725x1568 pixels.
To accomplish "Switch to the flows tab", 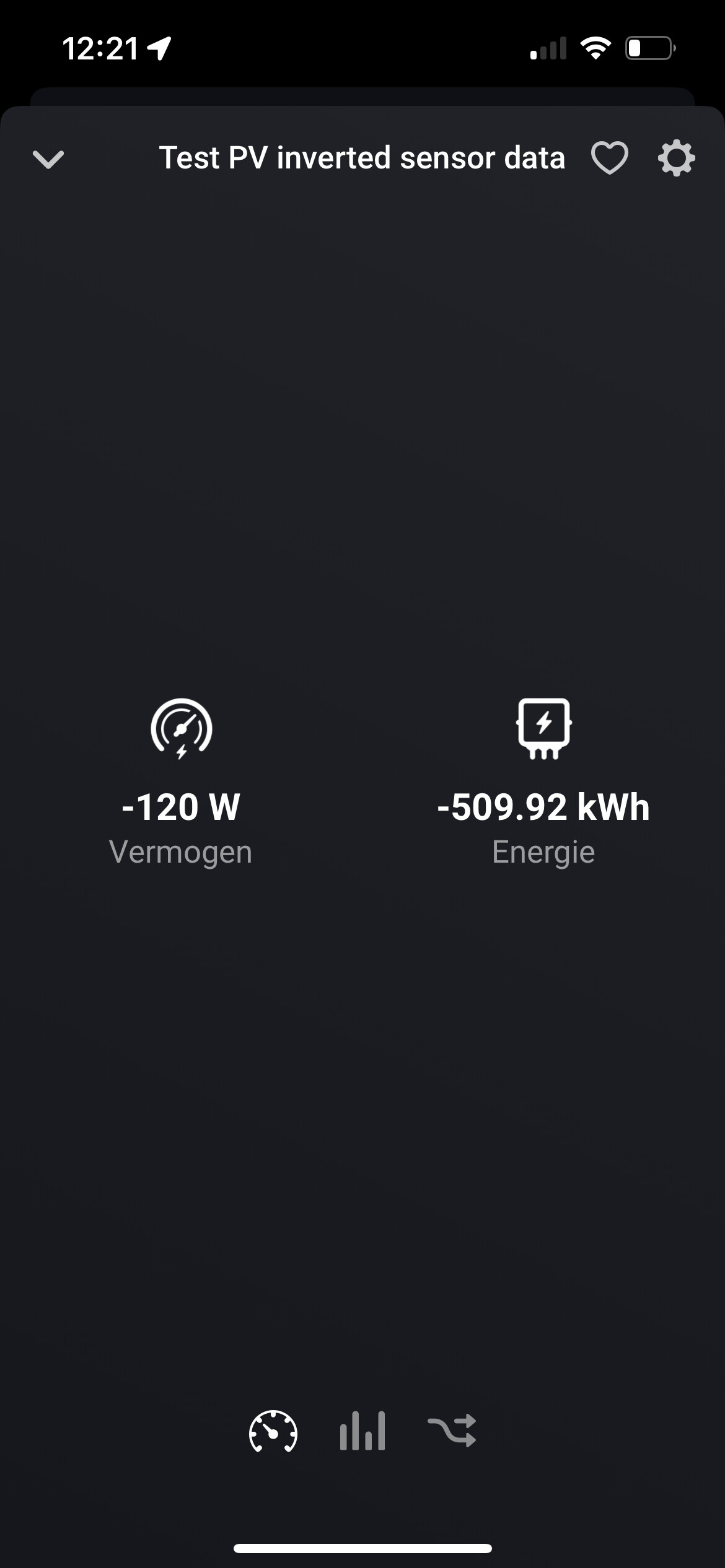I will point(452,1431).
